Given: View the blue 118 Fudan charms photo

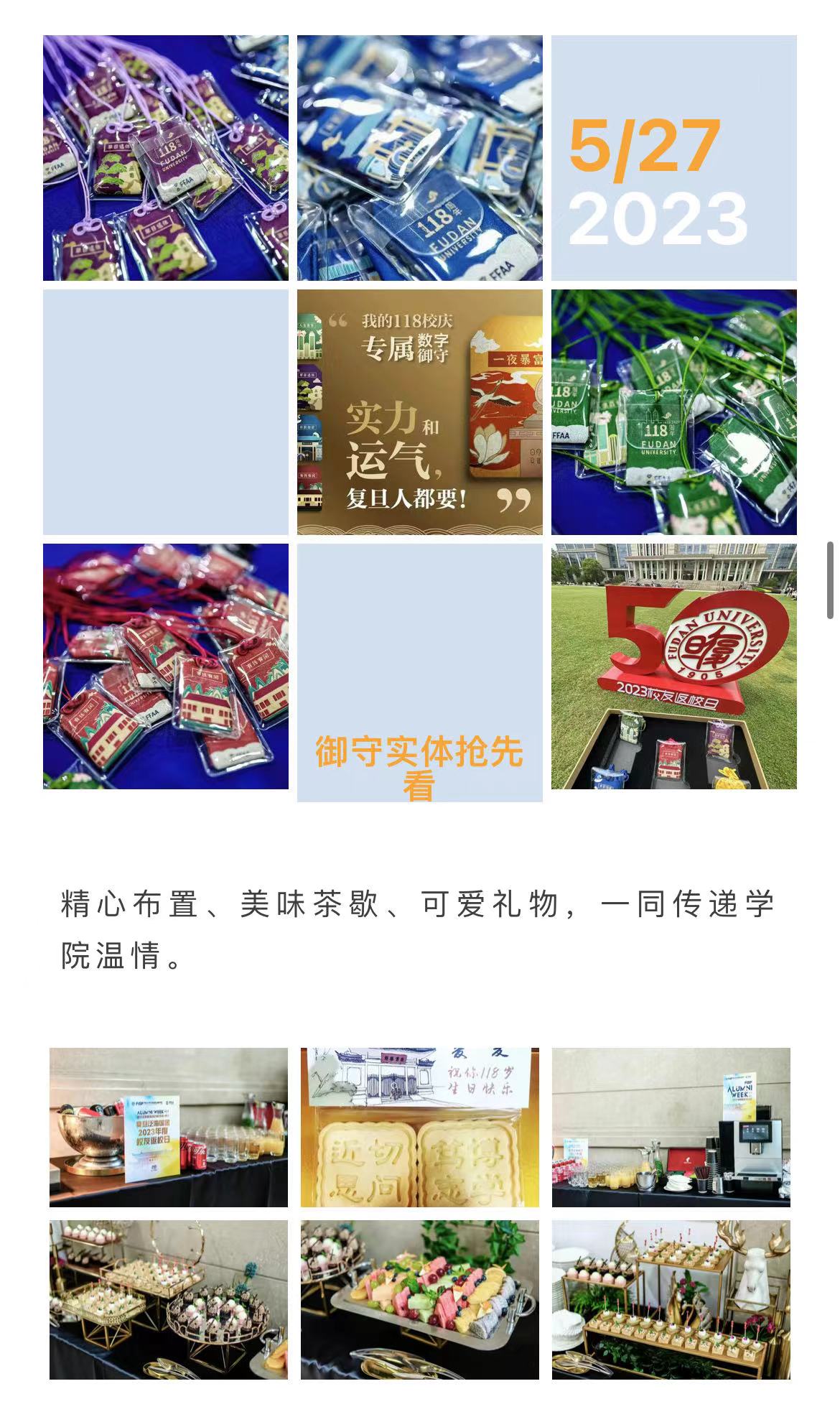Looking at the screenshot, I should pos(419,157).
